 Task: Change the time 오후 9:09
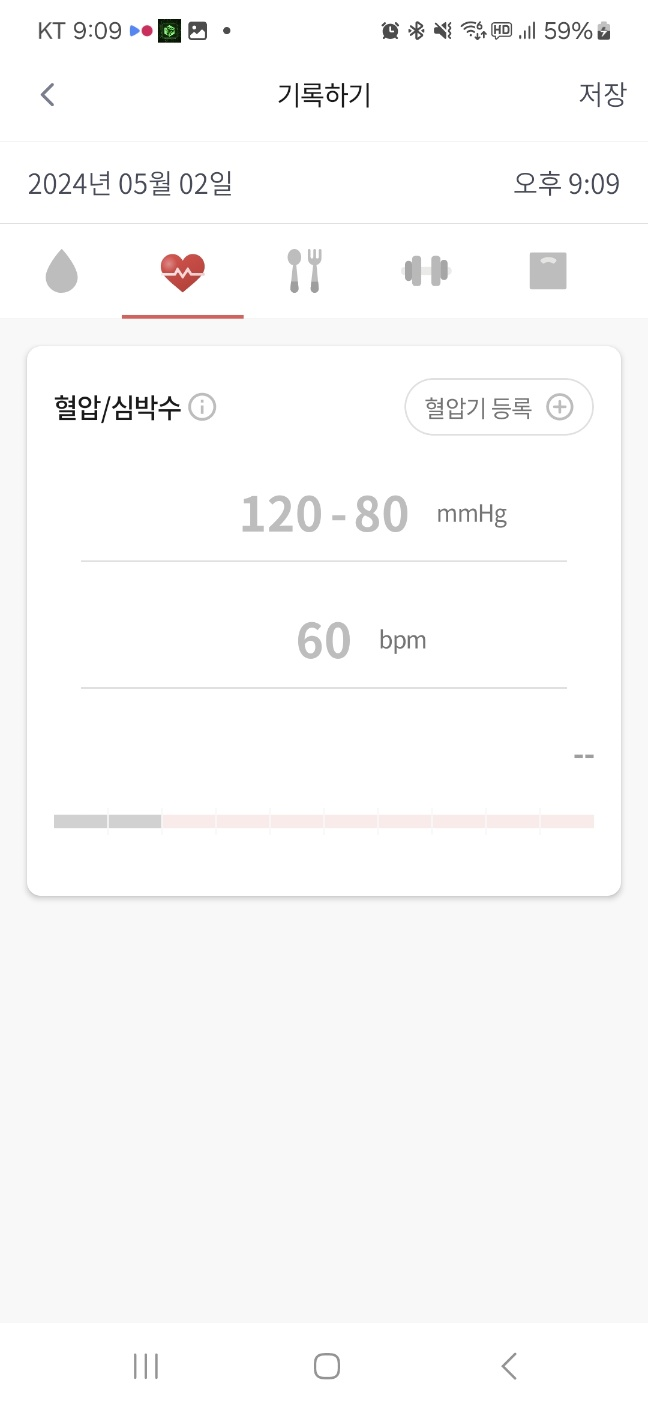(566, 184)
